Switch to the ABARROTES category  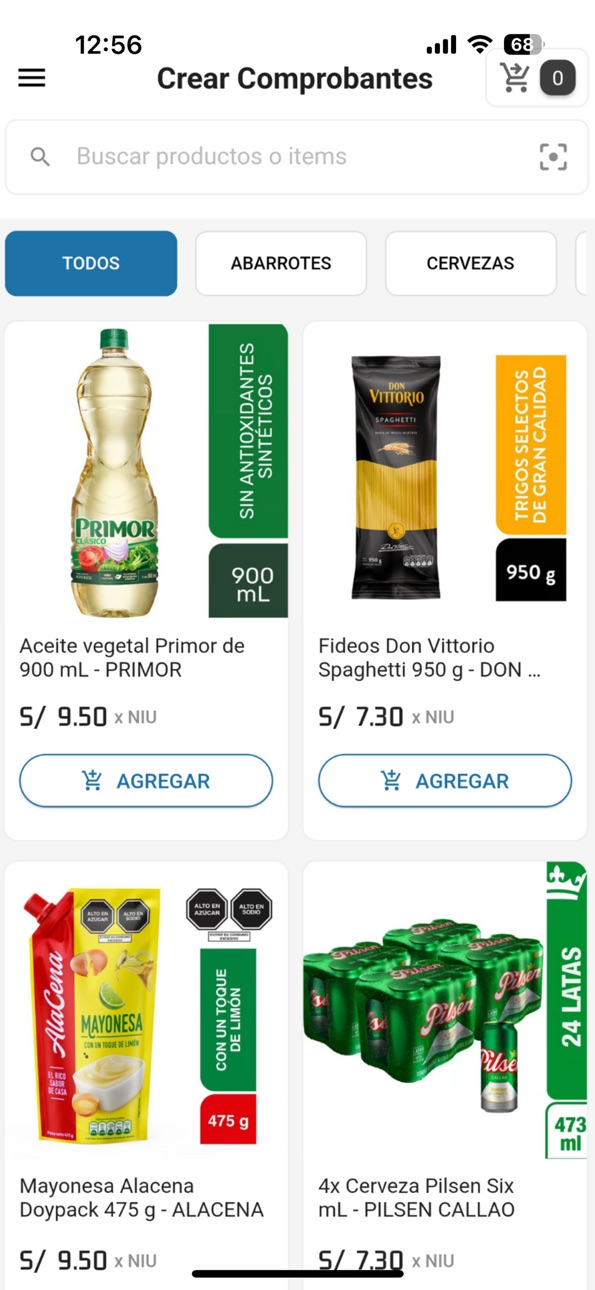click(x=281, y=264)
